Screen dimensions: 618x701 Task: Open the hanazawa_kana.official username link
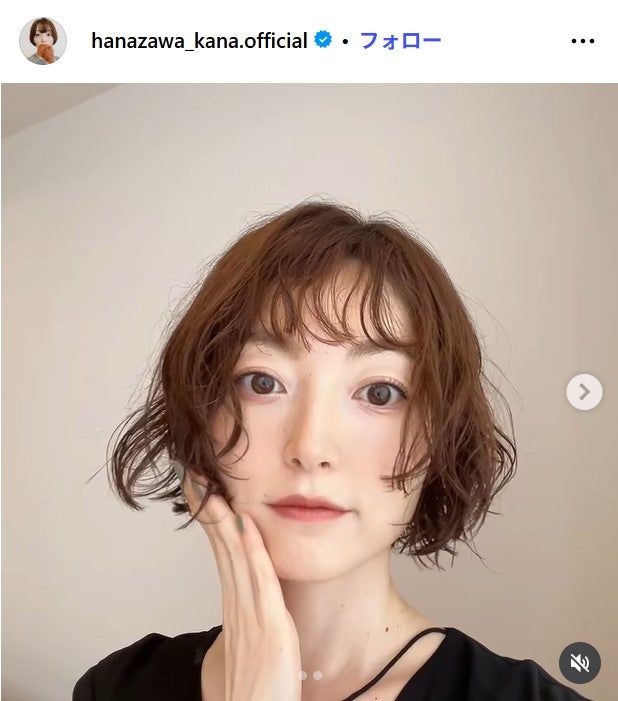[199, 41]
